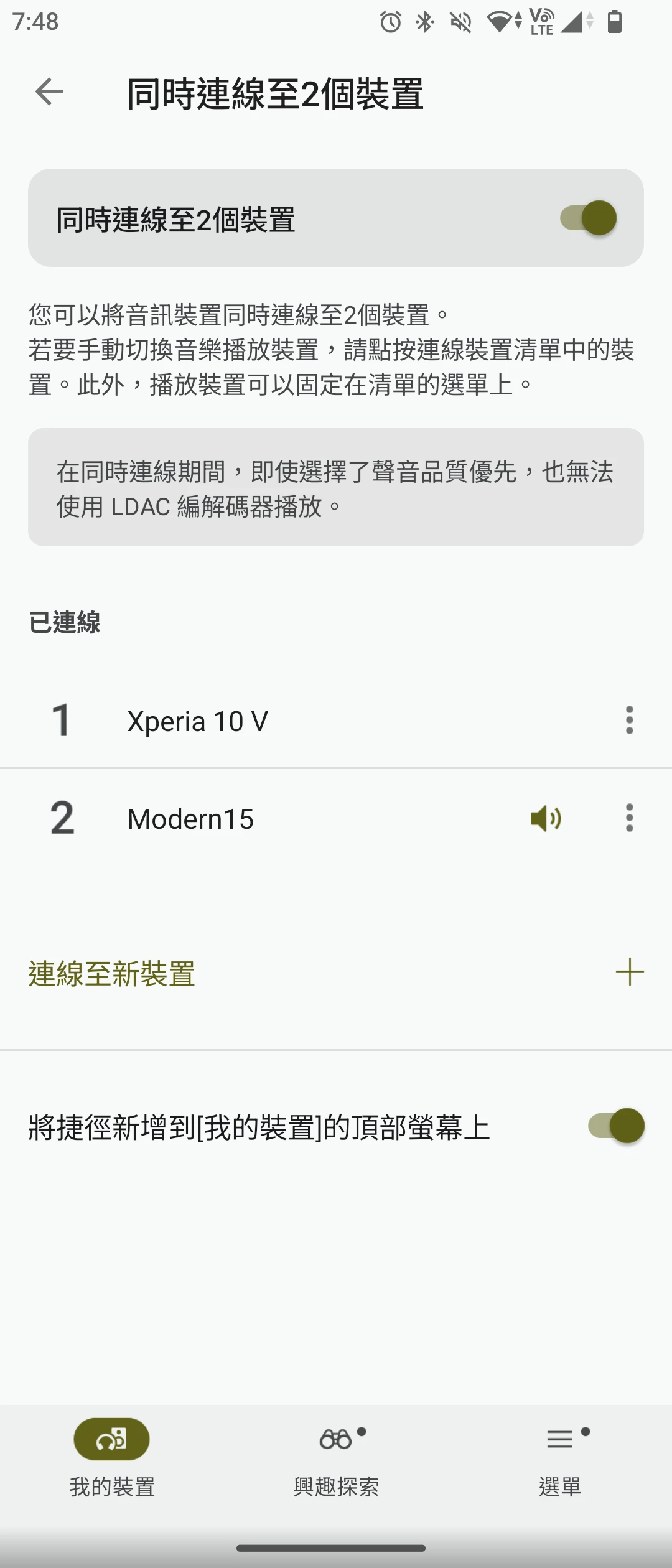Open more options for Modern15
Image resolution: width=672 pixels, height=1568 pixels.
(629, 818)
